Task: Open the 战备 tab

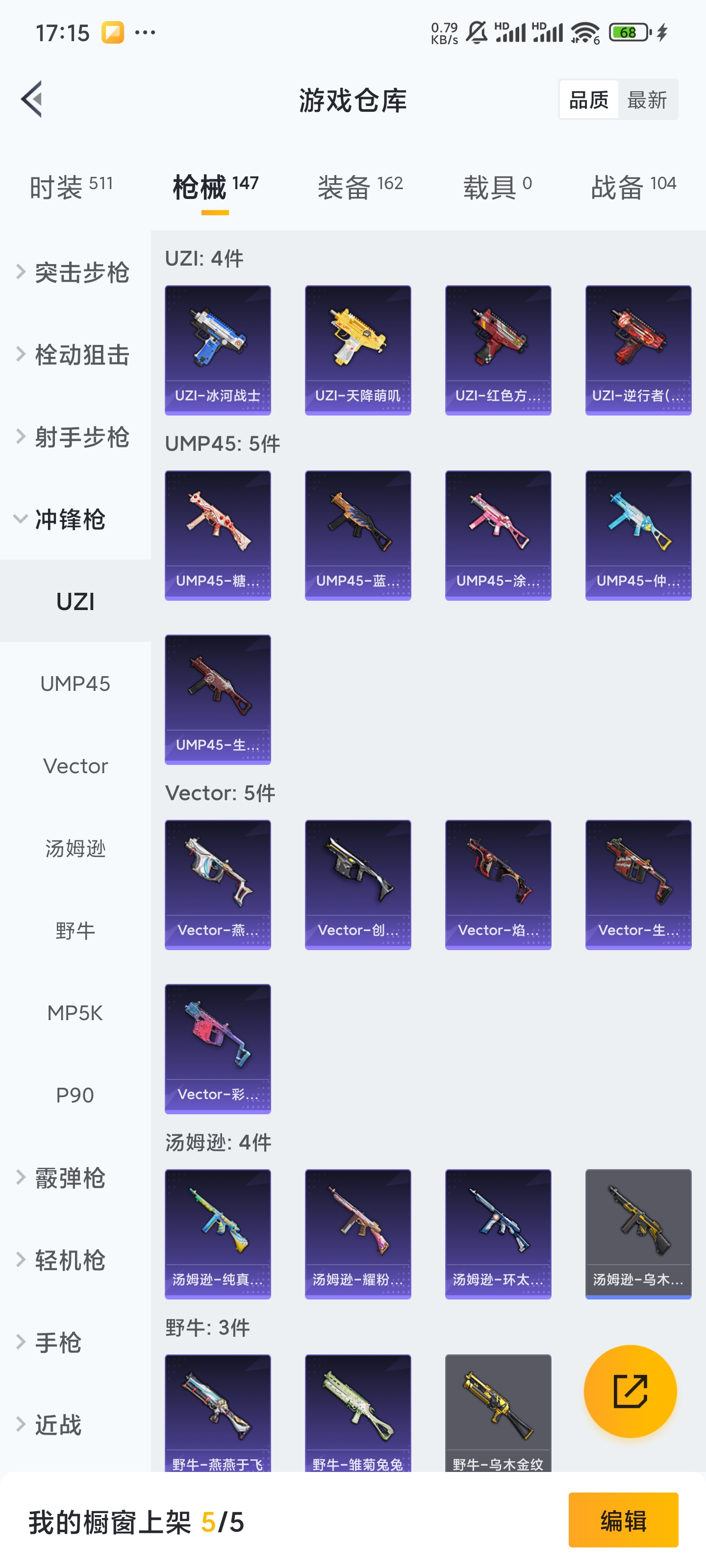Action: pyautogui.click(x=633, y=186)
